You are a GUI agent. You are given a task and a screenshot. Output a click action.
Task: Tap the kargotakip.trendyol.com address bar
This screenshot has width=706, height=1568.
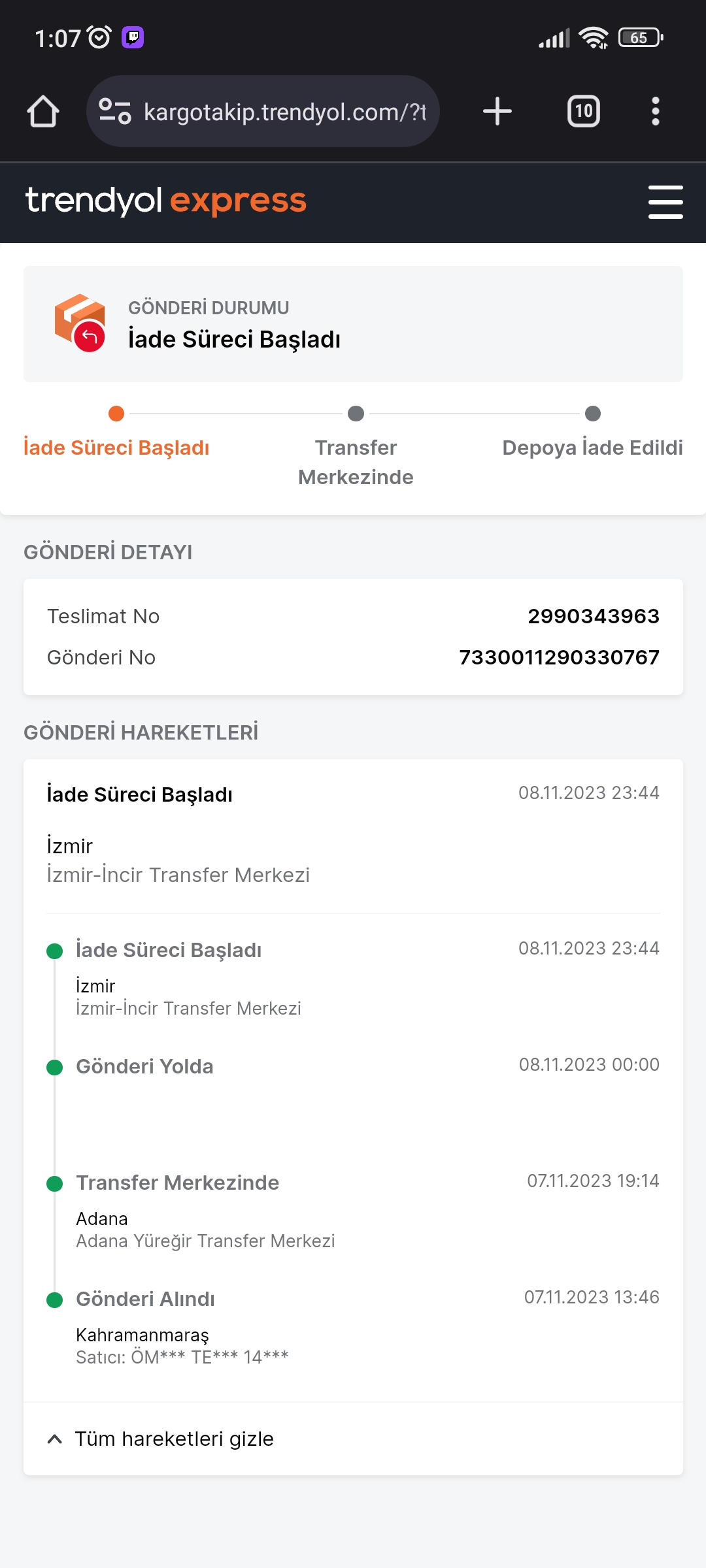click(x=284, y=112)
